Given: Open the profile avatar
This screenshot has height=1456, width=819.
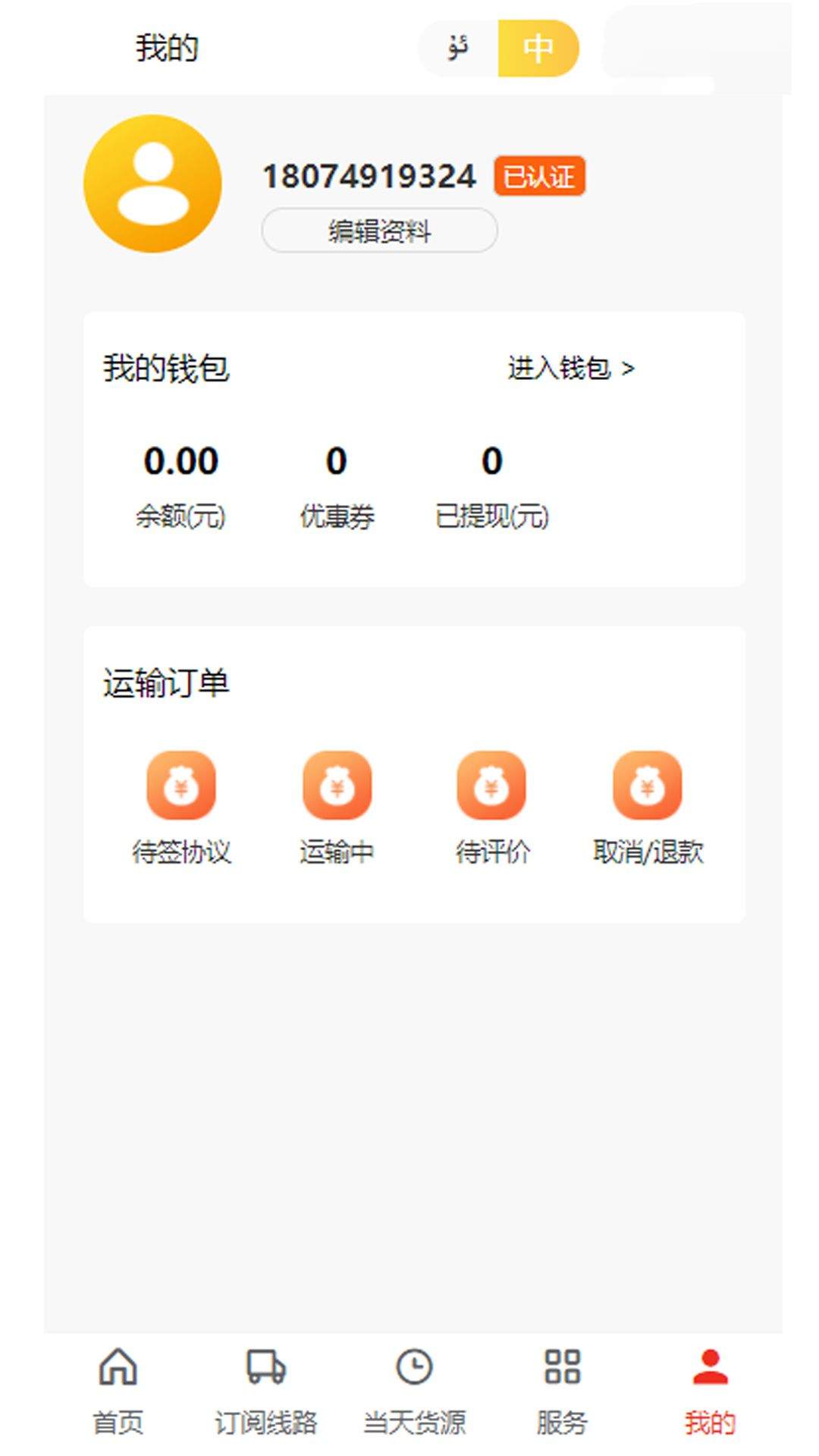Looking at the screenshot, I should pyautogui.click(x=152, y=184).
